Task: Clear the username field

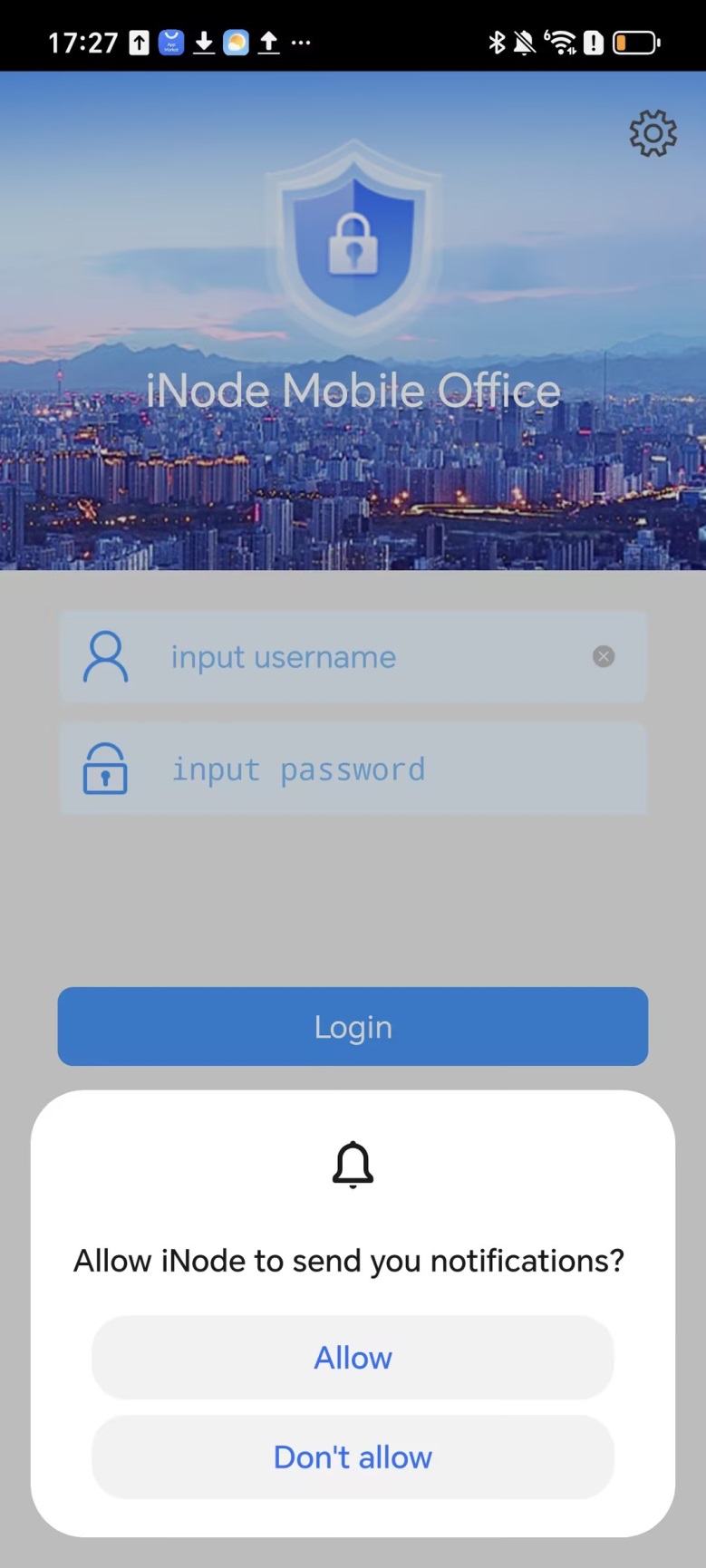Action: coord(604,656)
